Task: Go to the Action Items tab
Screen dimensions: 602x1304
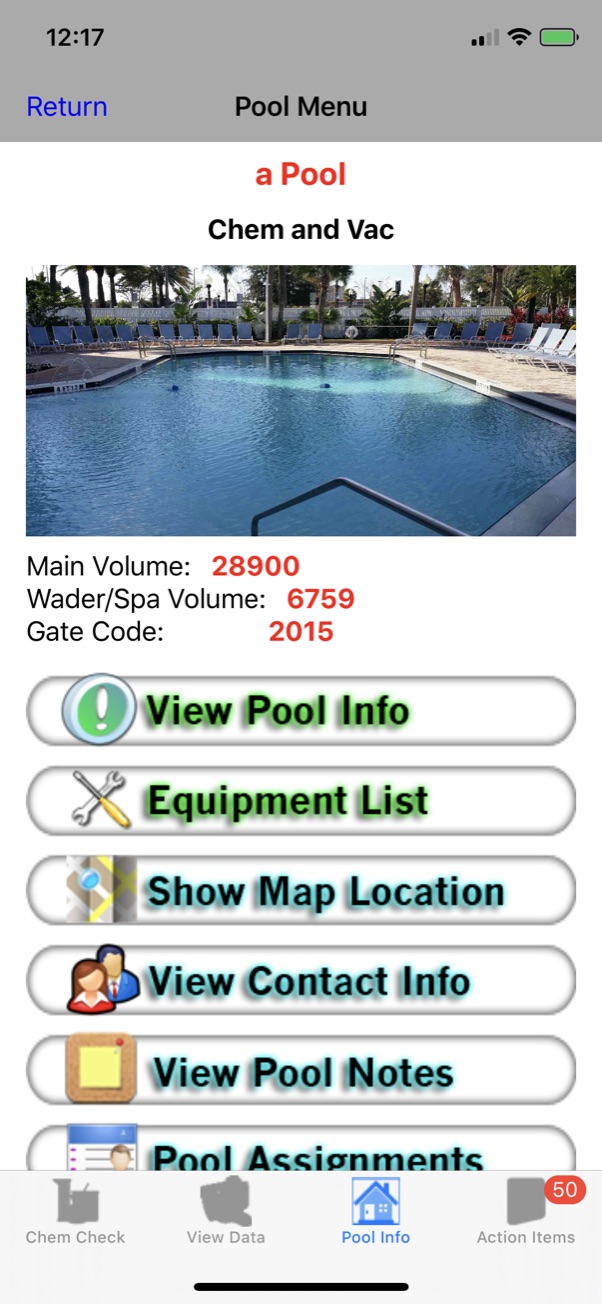Action: (526, 1212)
